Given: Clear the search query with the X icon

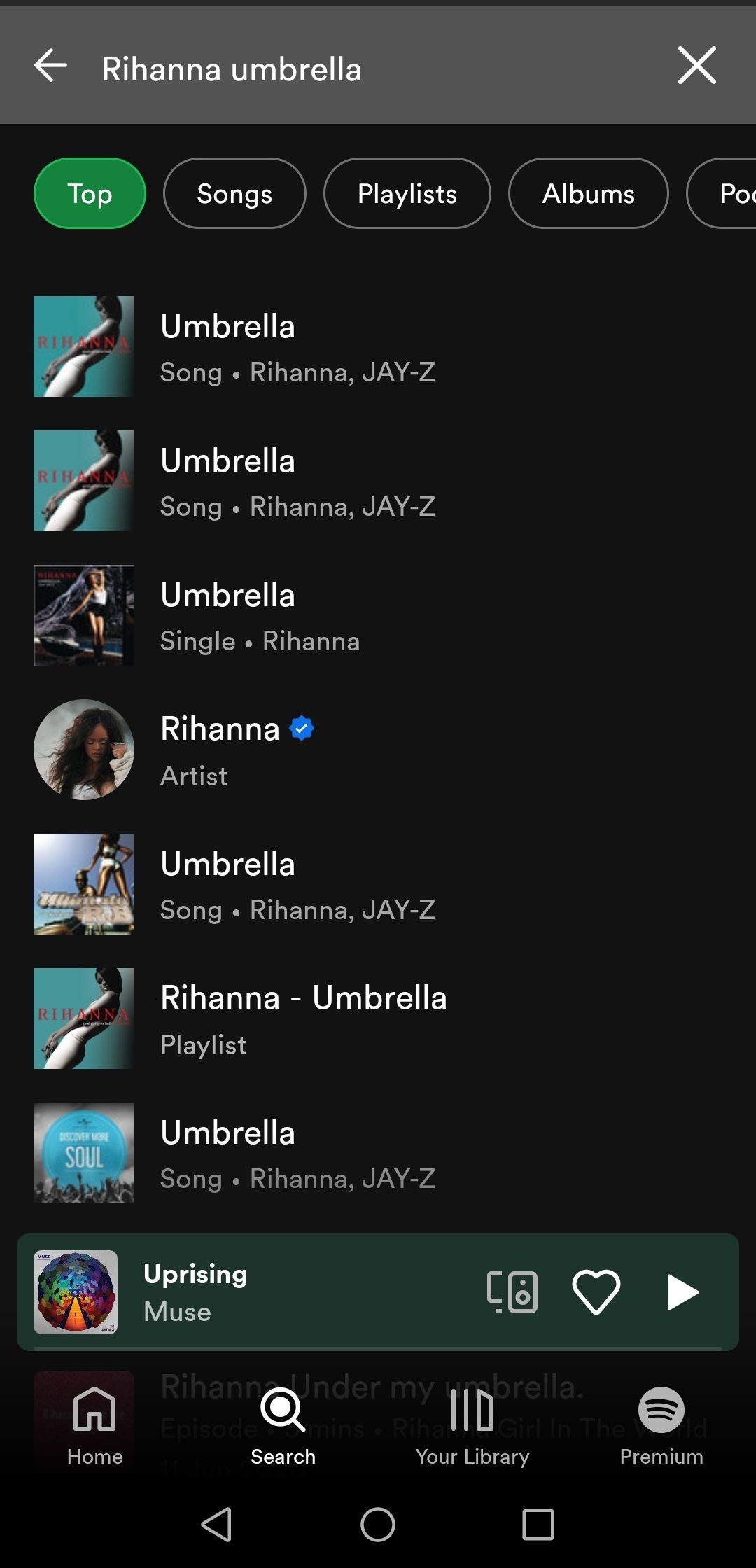Looking at the screenshot, I should click(696, 66).
